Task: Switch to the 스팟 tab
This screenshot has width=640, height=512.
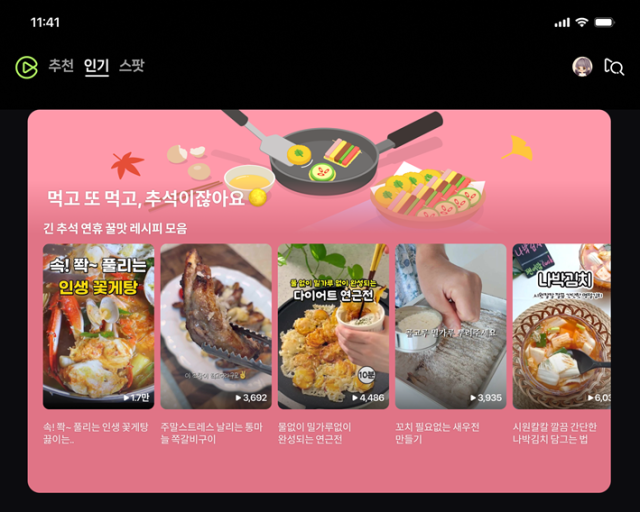Action: coord(131,66)
